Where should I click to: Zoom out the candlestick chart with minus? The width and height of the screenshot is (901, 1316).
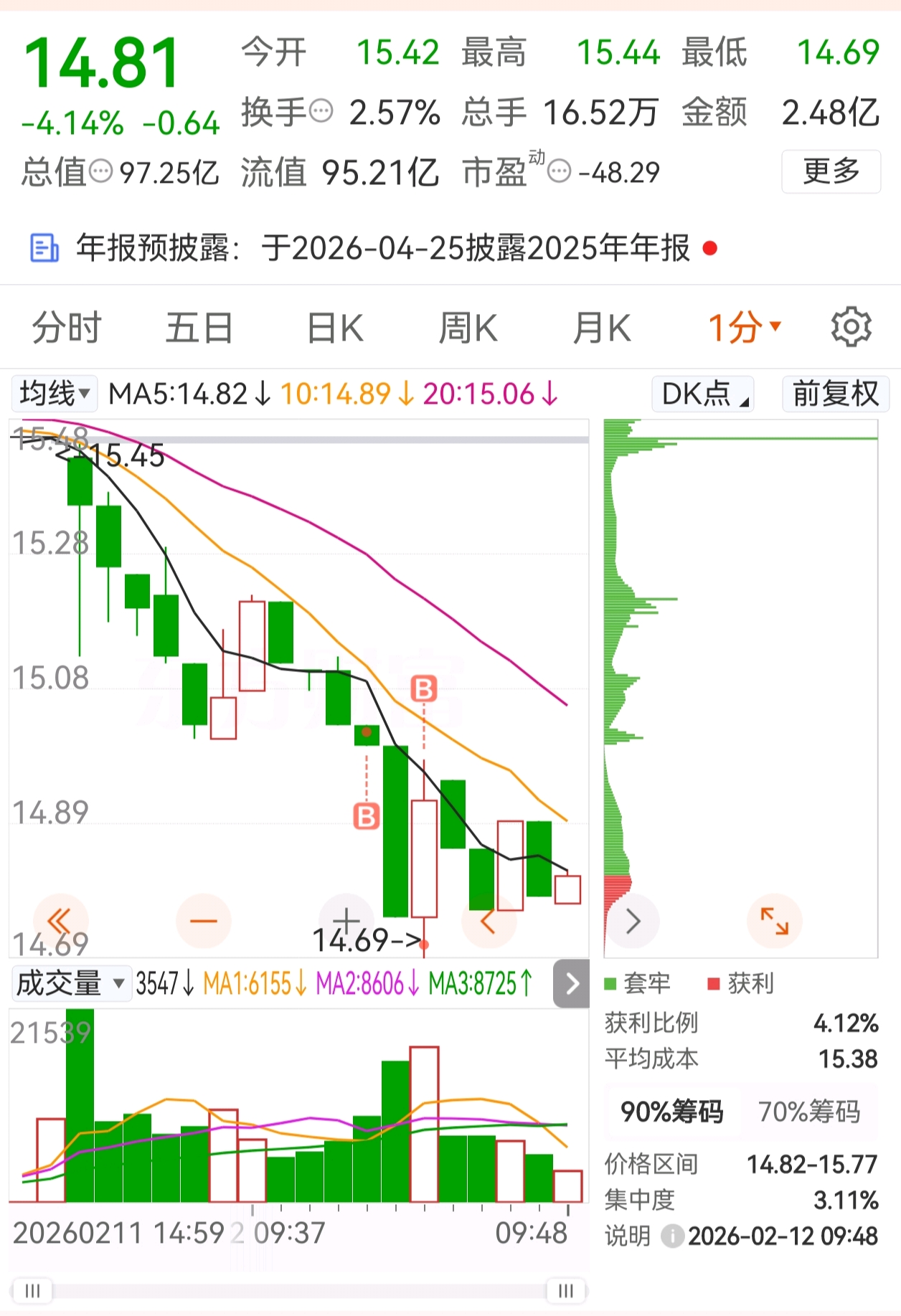pos(204,921)
